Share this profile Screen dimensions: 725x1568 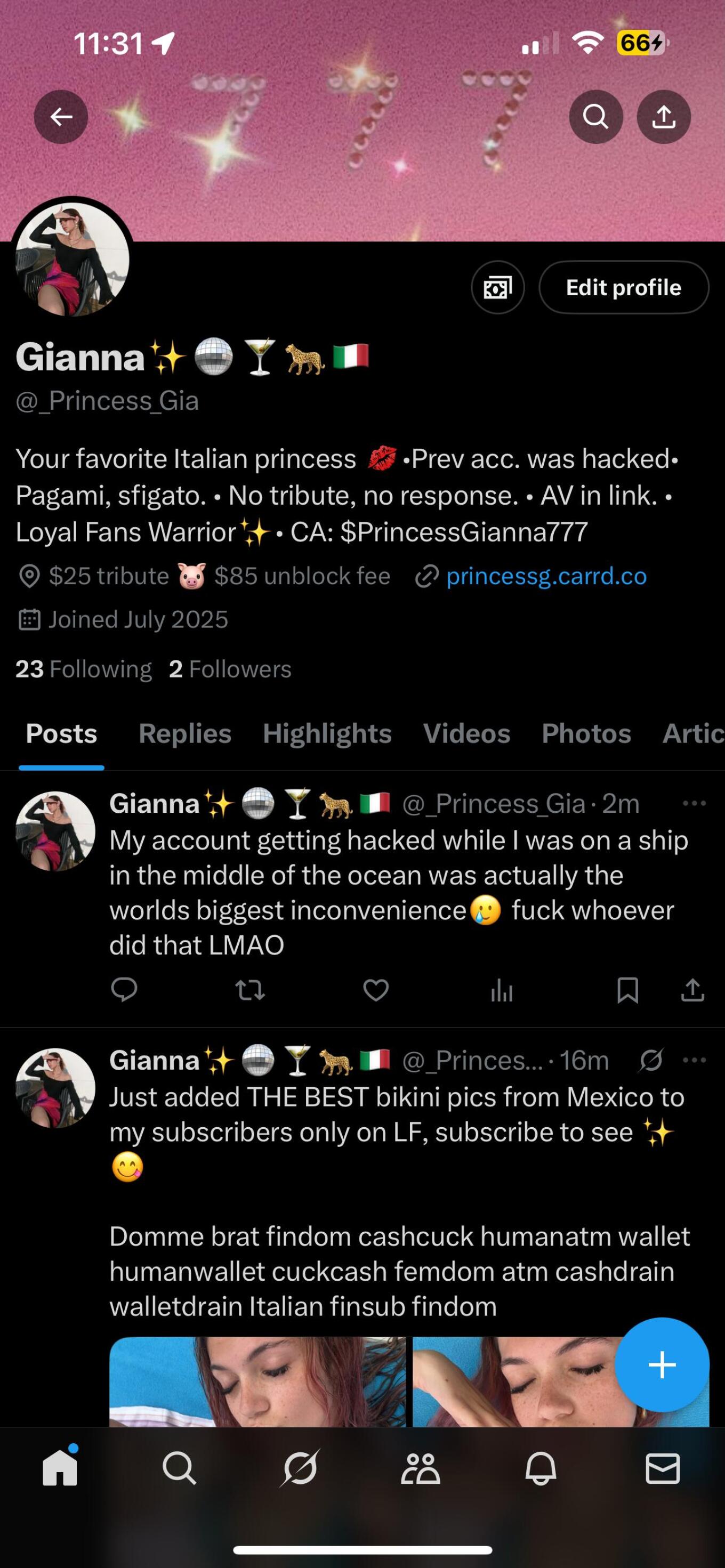pyautogui.click(x=664, y=117)
